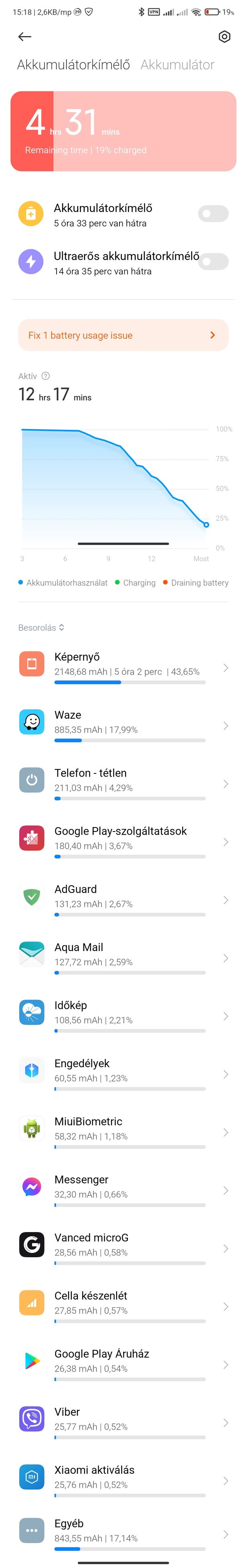This screenshot has height=1568, width=247.
Task: Open Vanced microG usage entry
Action: [123, 1248]
